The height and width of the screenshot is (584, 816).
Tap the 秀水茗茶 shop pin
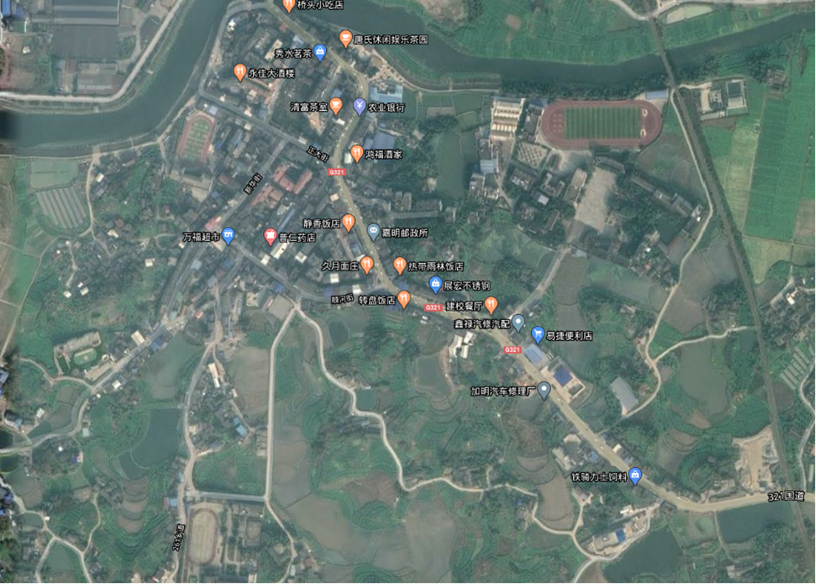(320, 53)
